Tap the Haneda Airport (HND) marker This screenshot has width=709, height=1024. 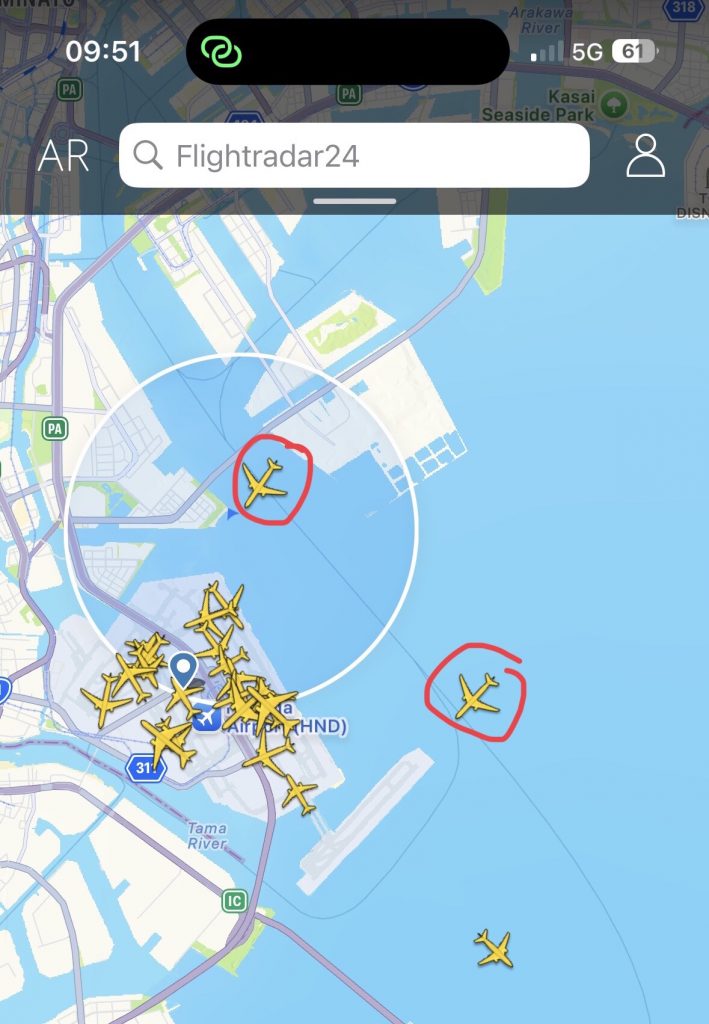(207, 717)
